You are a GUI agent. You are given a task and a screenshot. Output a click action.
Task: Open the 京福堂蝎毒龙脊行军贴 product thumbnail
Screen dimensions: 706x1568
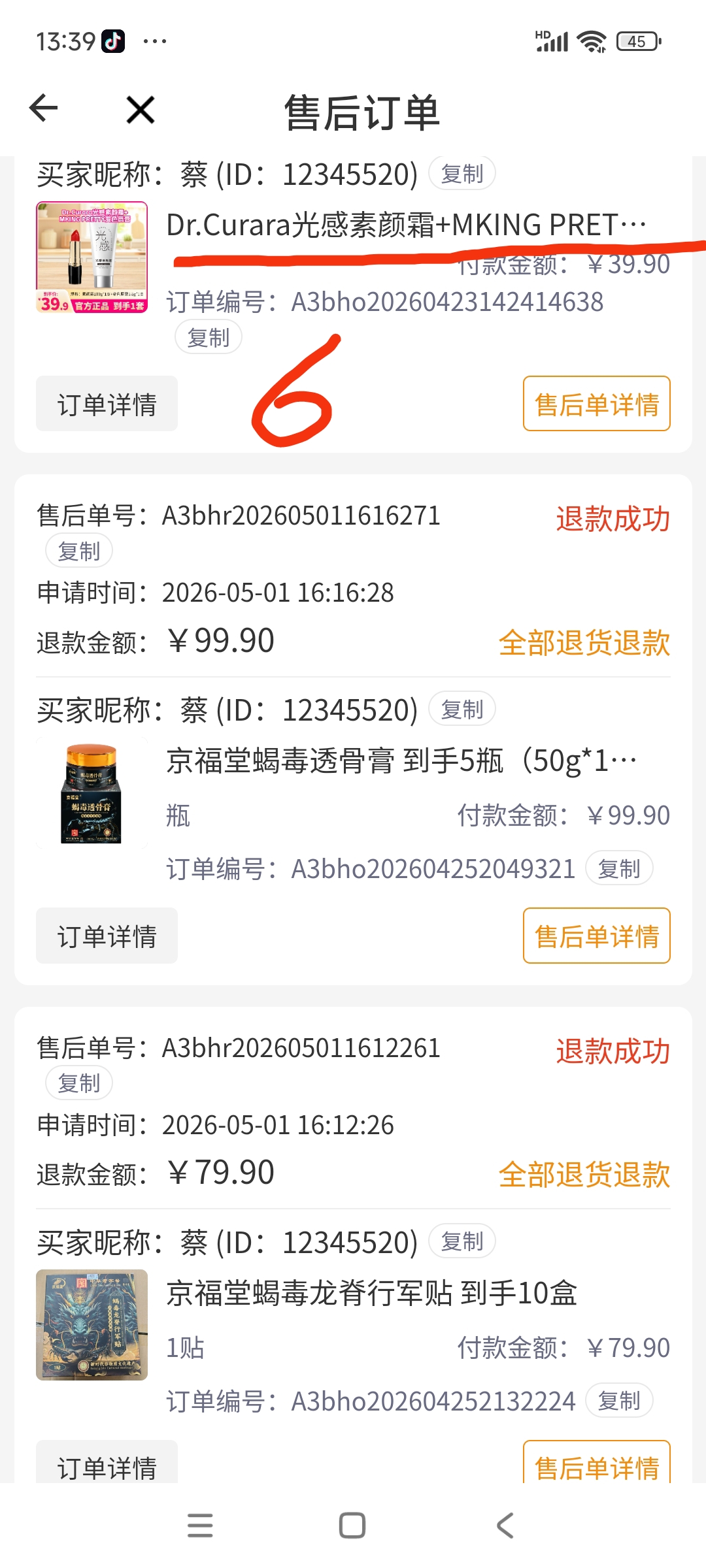[x=92, y=1324]
